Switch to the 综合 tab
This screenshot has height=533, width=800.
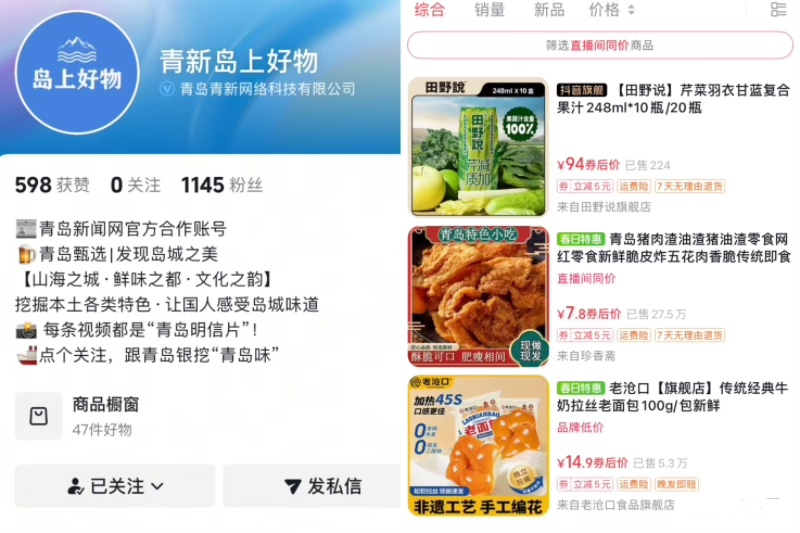(430, 10)
